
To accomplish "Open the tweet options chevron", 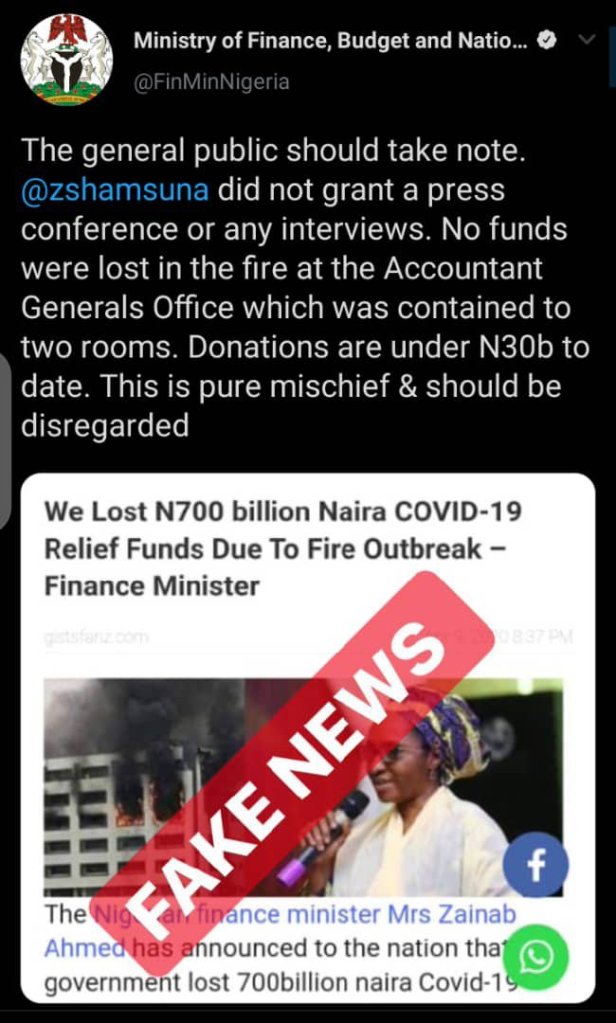I will (585, 42).
